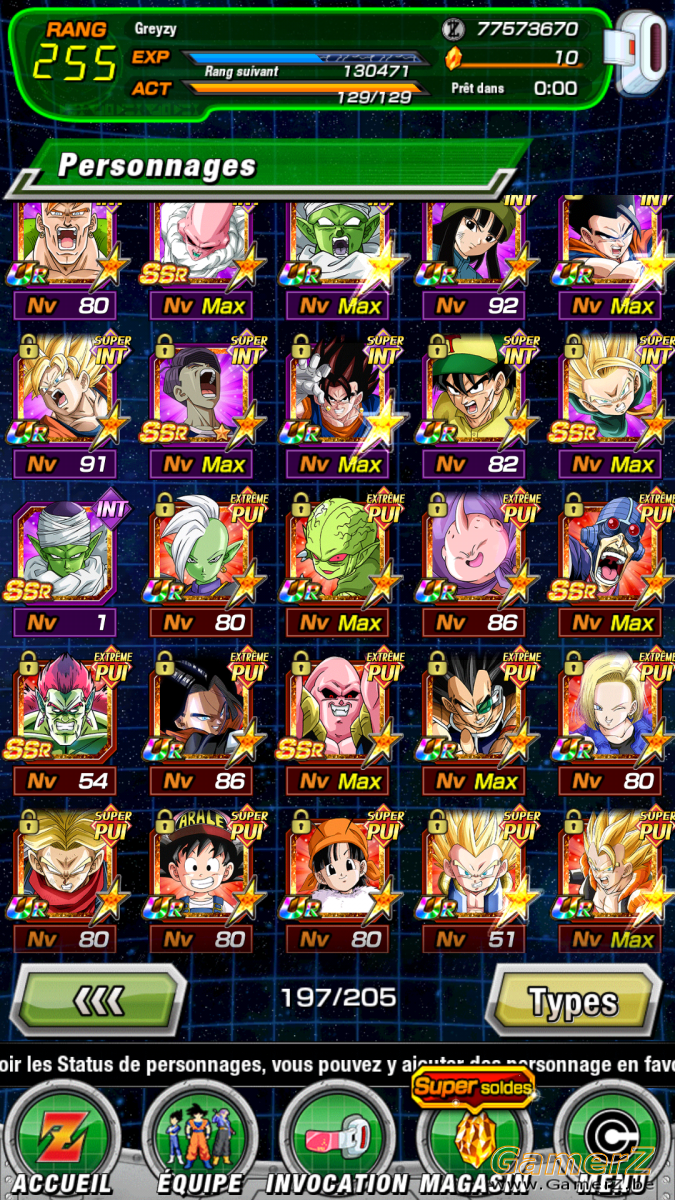This screenshot has width=675, height=1200.
Task: Choose the Extrême PUI Buu card level 86
Action: click(x=475, y=566)
